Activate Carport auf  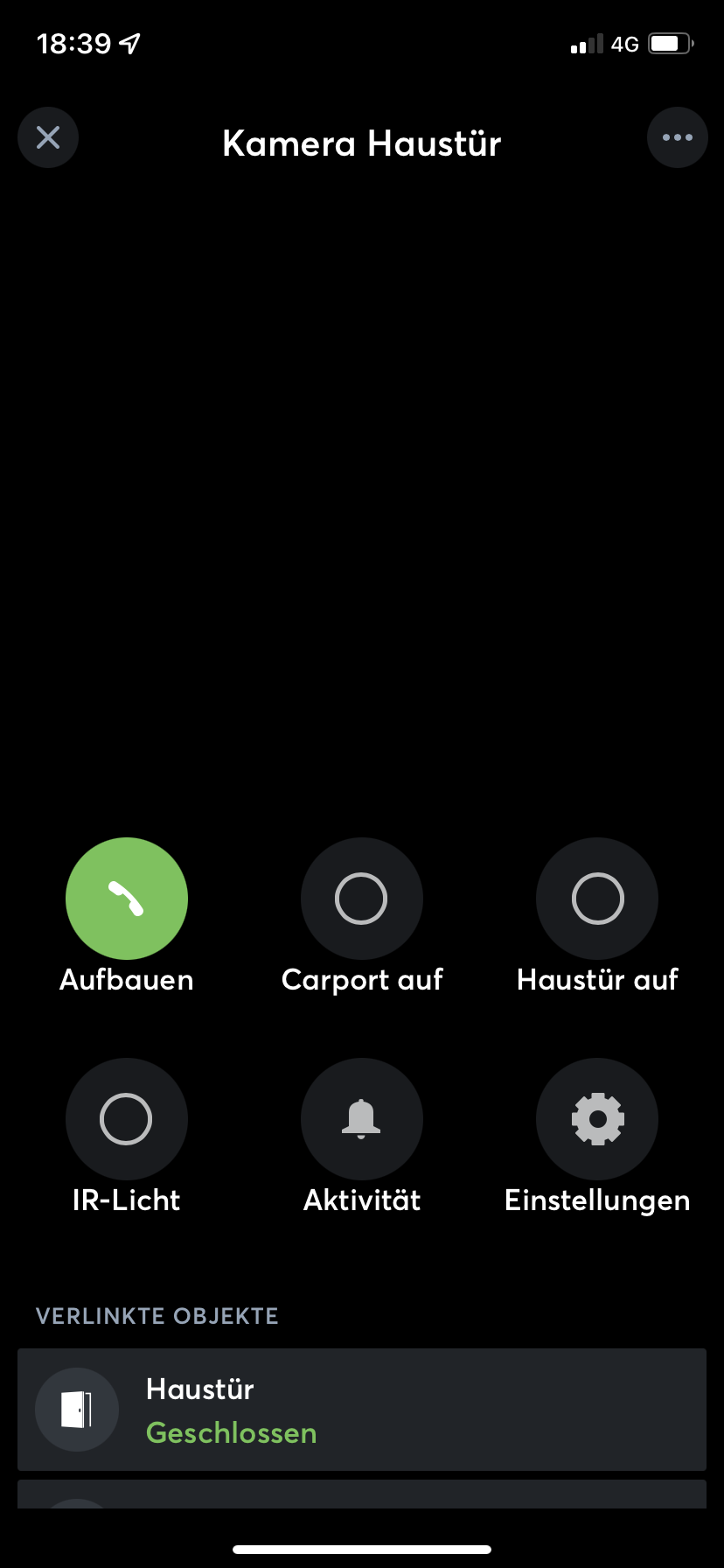click(361, 899)
